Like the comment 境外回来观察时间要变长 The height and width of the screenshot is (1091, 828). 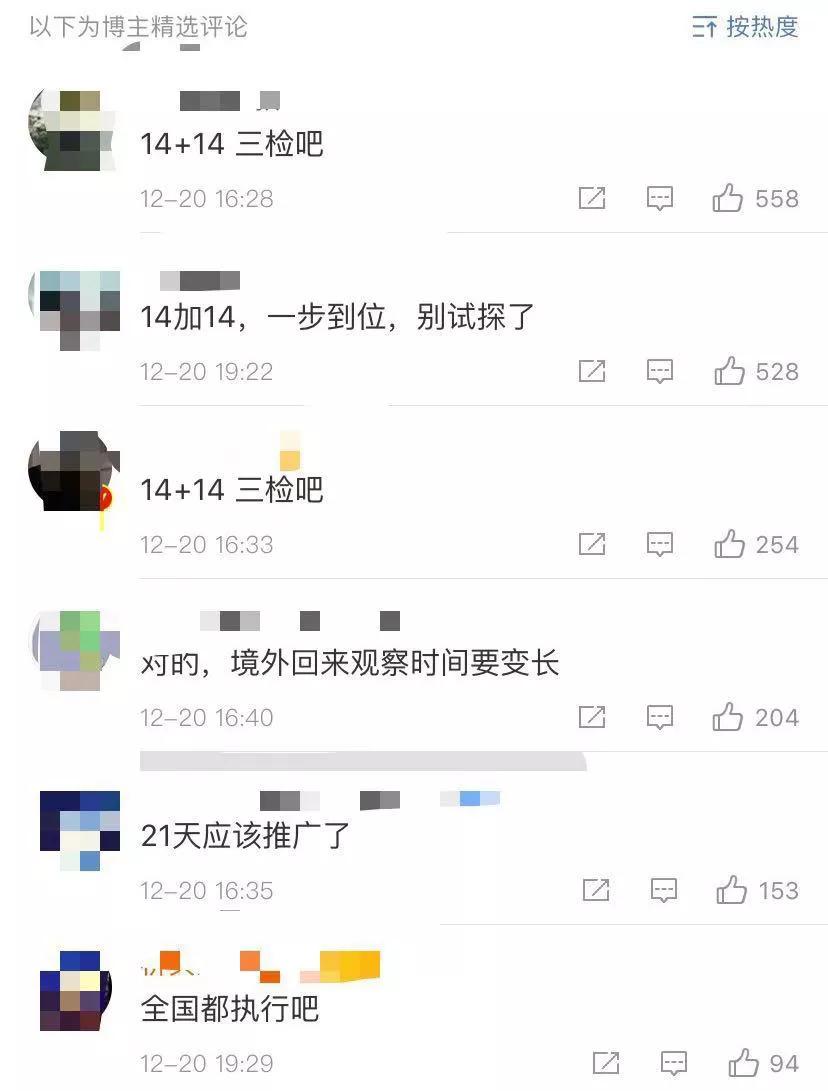[727, 717]
